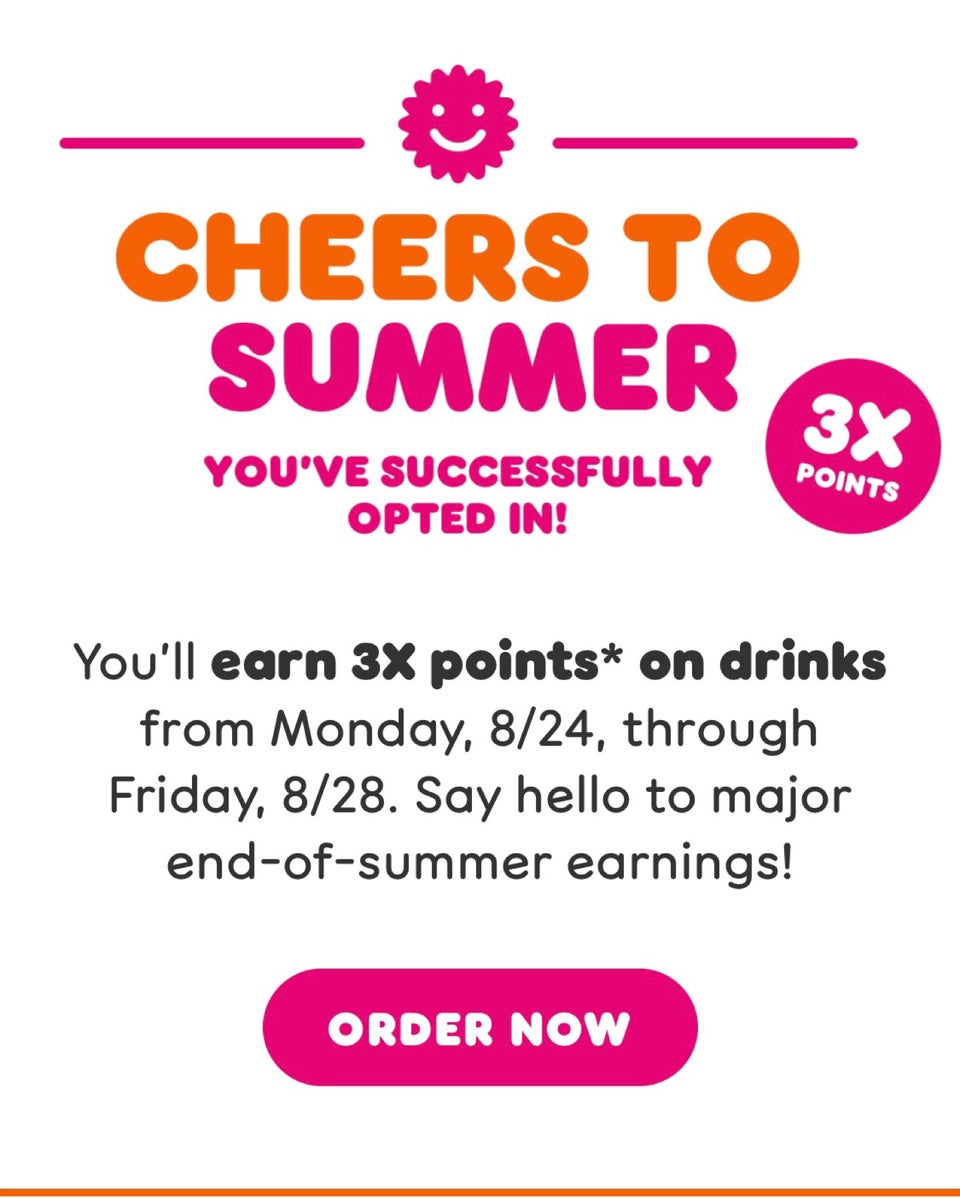Tap the Order Now button
Screen dimensions: 960x1198
(x=480, y=1028)
